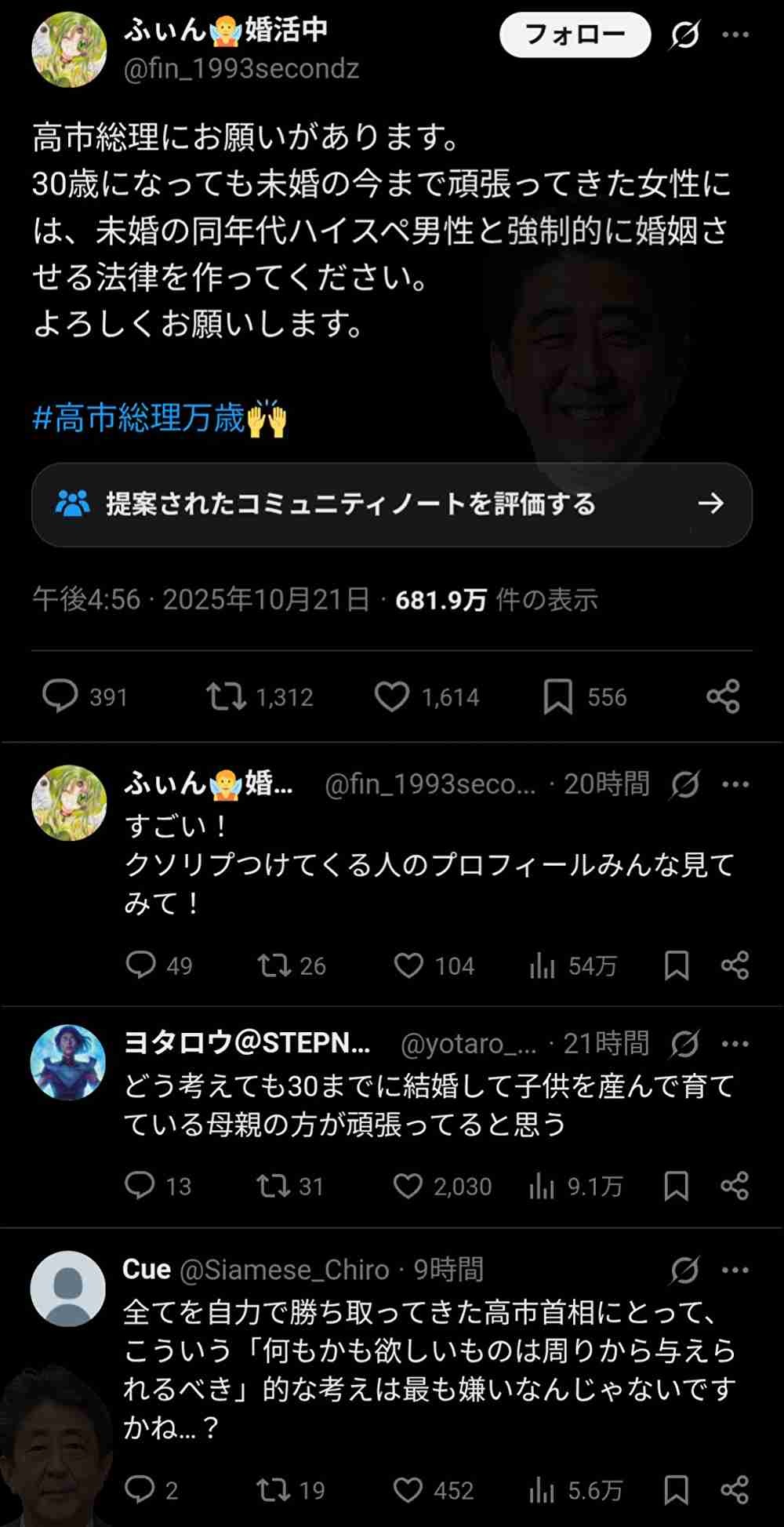Repost the main post with 1,312 reposts

coord(227,696)
